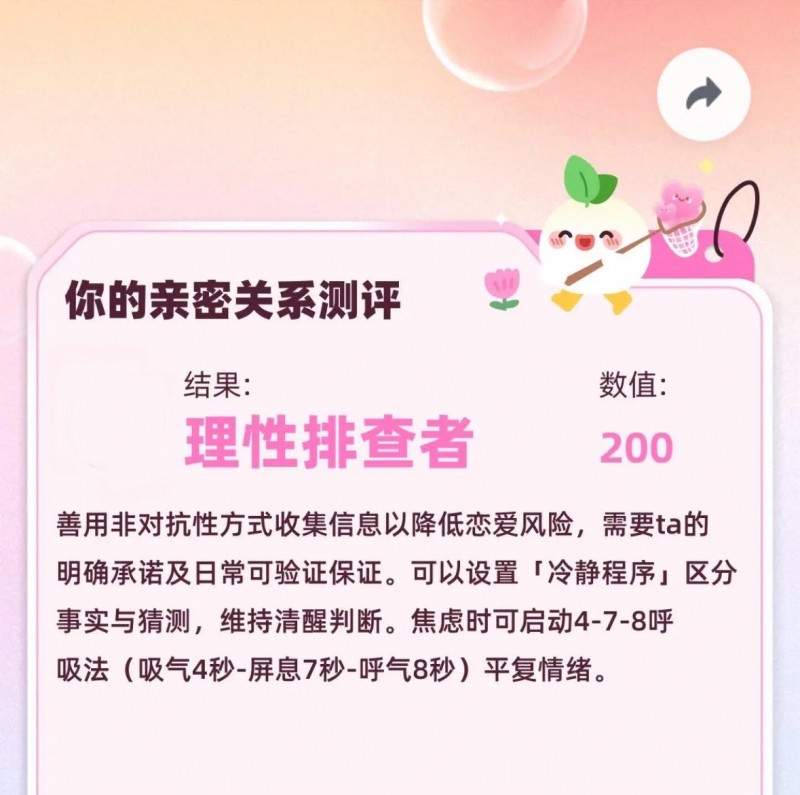Share this relationship test result
This screenshot has height=795, width=800.
point(704,94)
